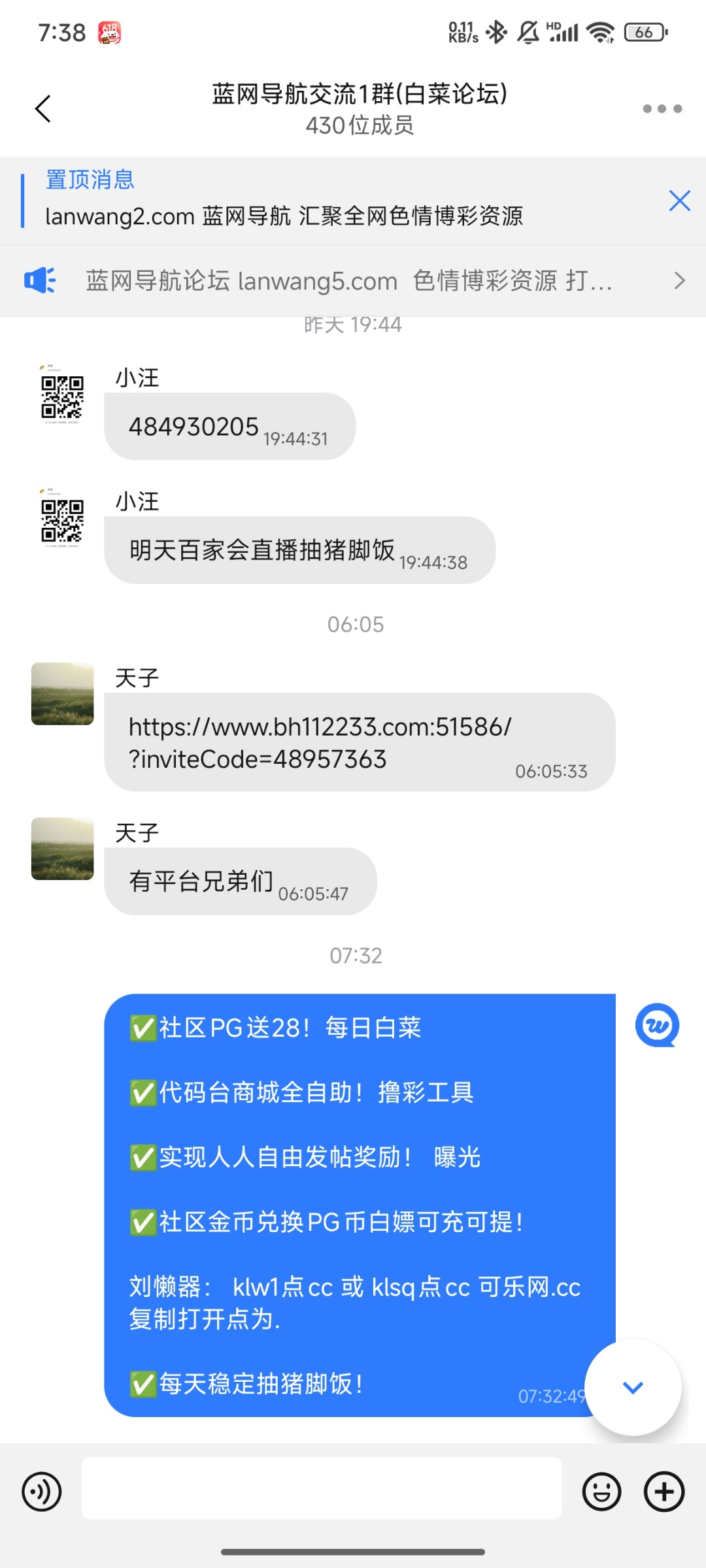This screenshot has height=1568, width=706.
Task: Open the group title 蓝网导航交流1群
Action: click(x=360, y=93)
